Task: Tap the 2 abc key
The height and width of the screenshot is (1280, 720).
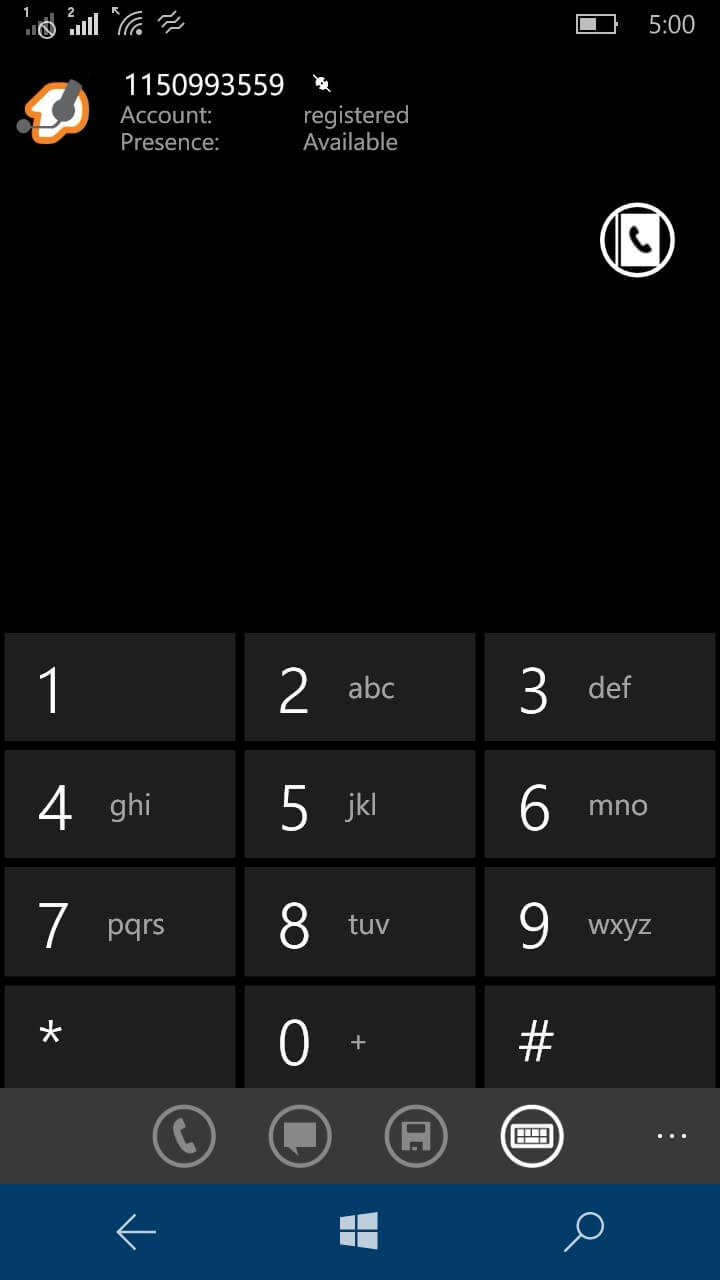Action: click(x=360, y=687)
